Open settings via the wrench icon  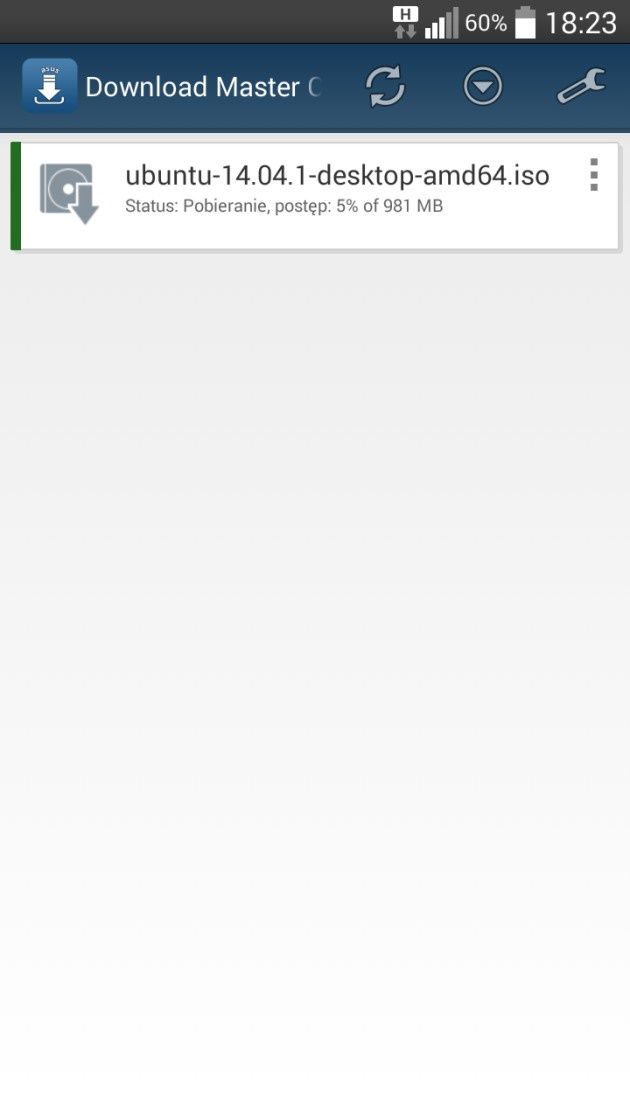point(581,86)
